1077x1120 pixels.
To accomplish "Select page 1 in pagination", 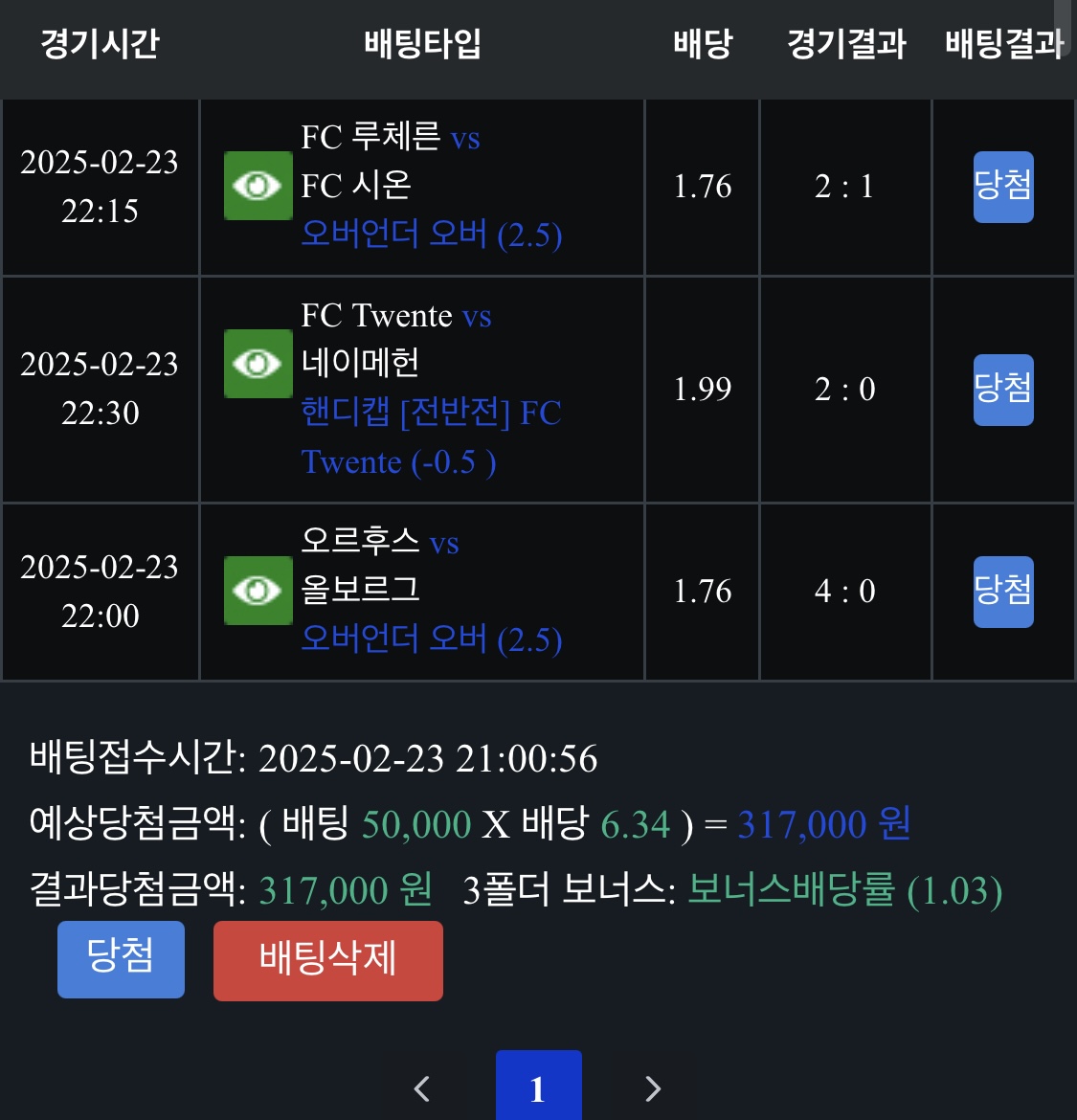I will tap(538, 1087).
